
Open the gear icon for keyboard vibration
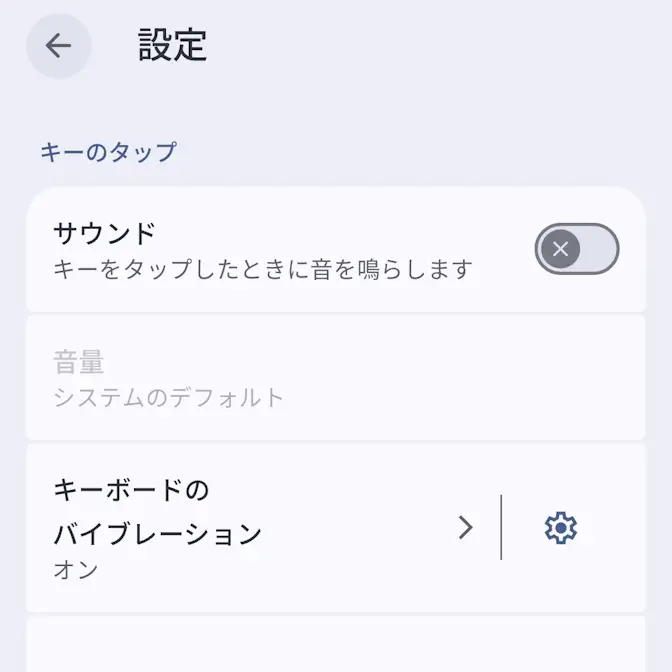click(560, 528)
